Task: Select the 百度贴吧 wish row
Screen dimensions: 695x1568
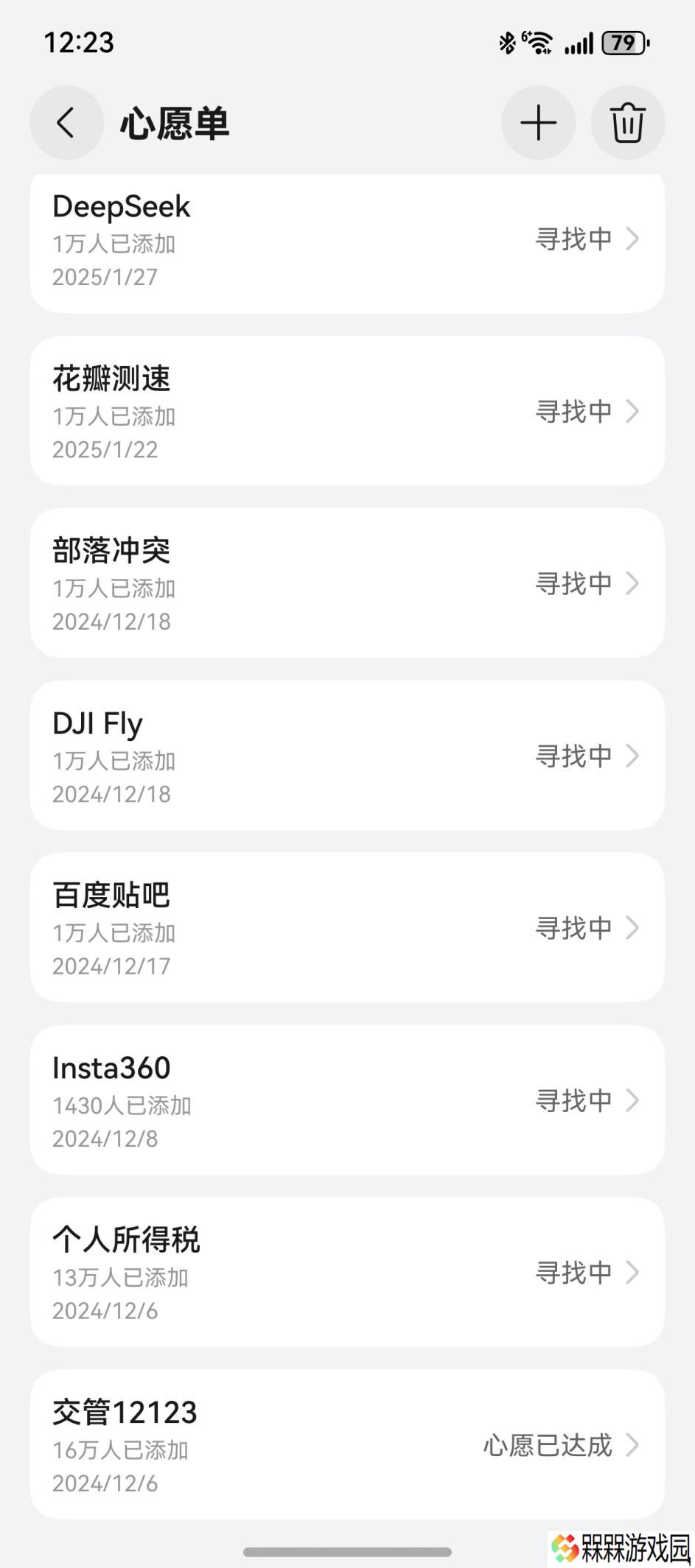Action: [347, 928]
